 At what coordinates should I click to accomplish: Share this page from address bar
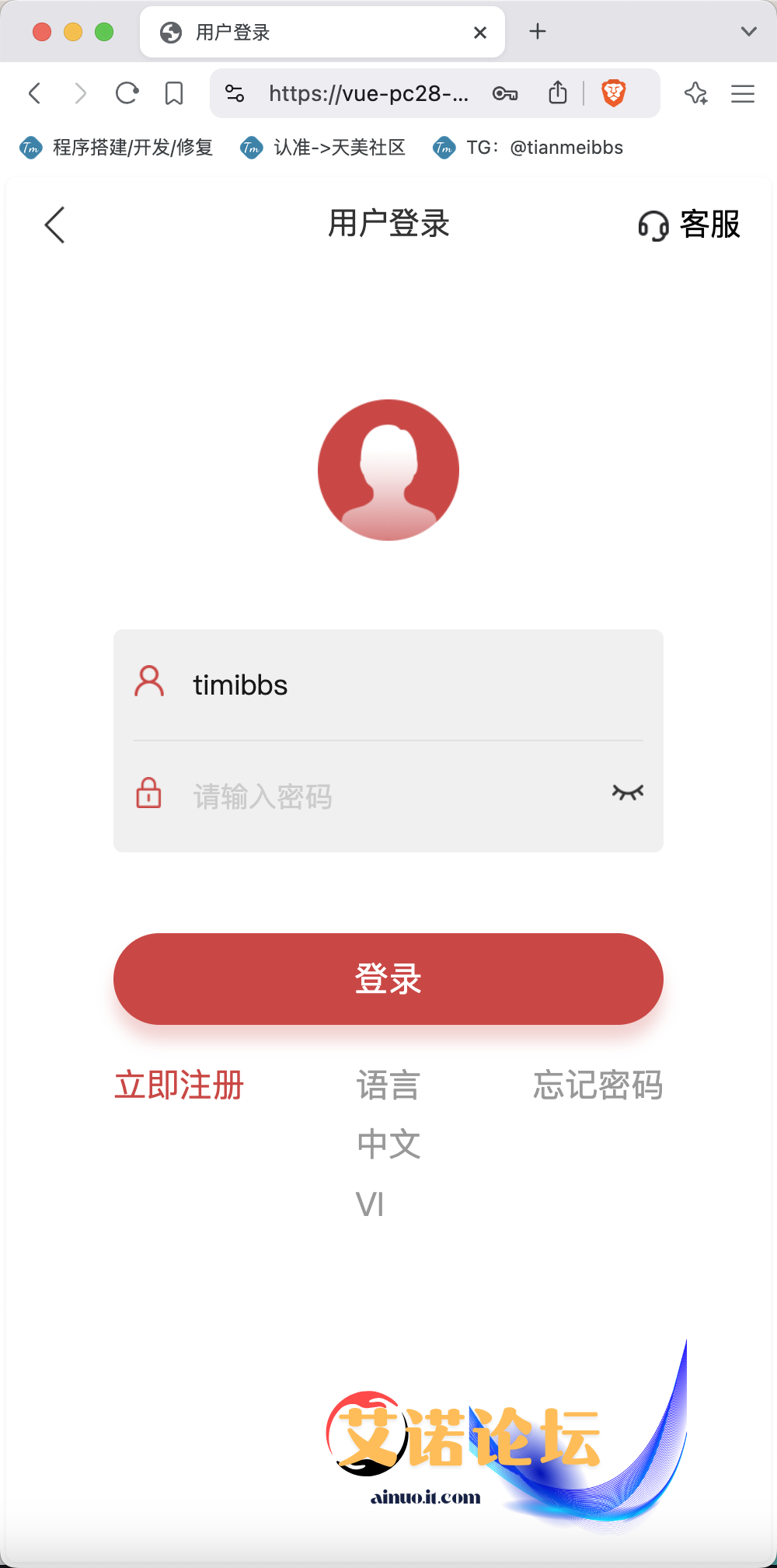click(x=558, y=93)
